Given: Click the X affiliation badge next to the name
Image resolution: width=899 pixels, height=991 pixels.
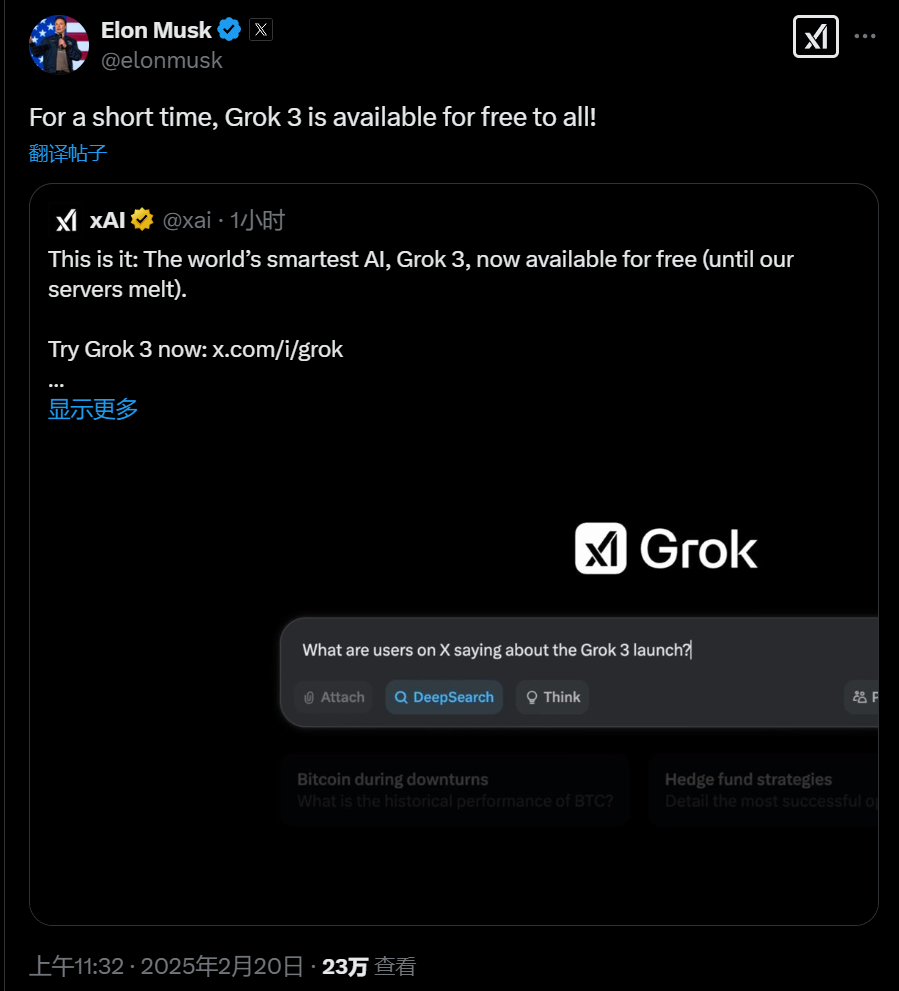Looking at the screenshot, I should click(x=260, y=29).
